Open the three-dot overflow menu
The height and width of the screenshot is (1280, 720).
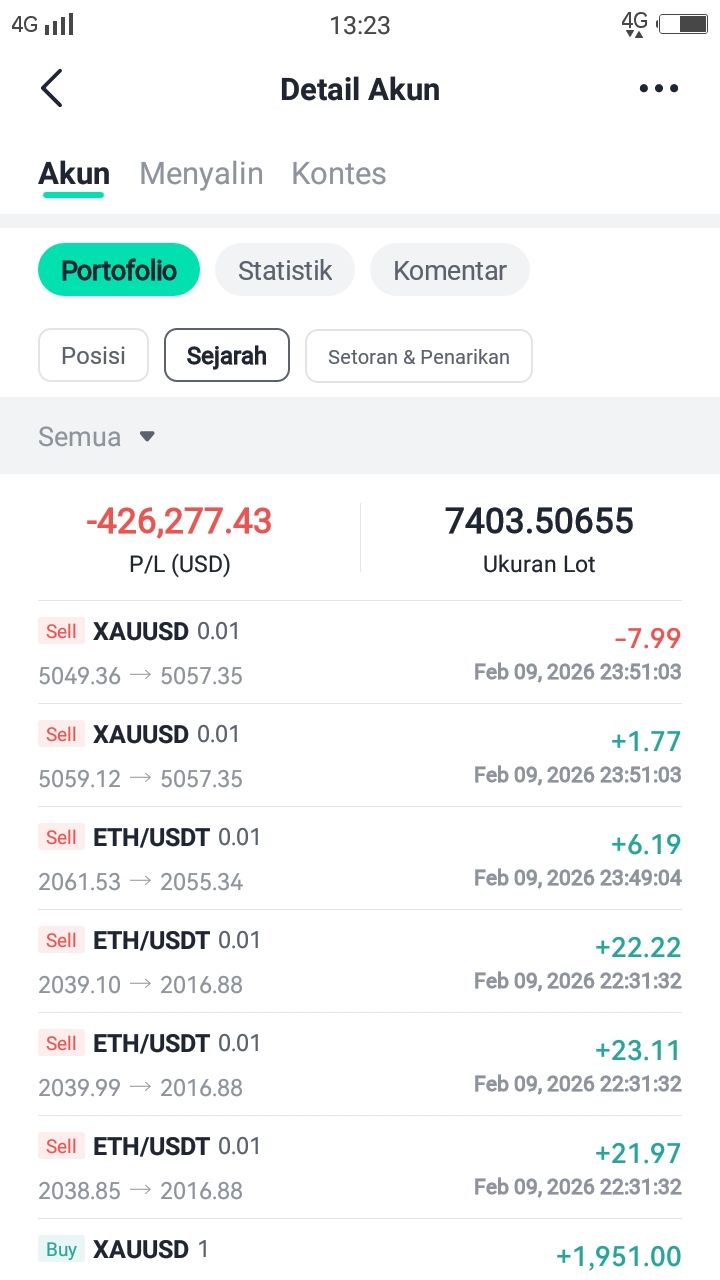(659, 89)
